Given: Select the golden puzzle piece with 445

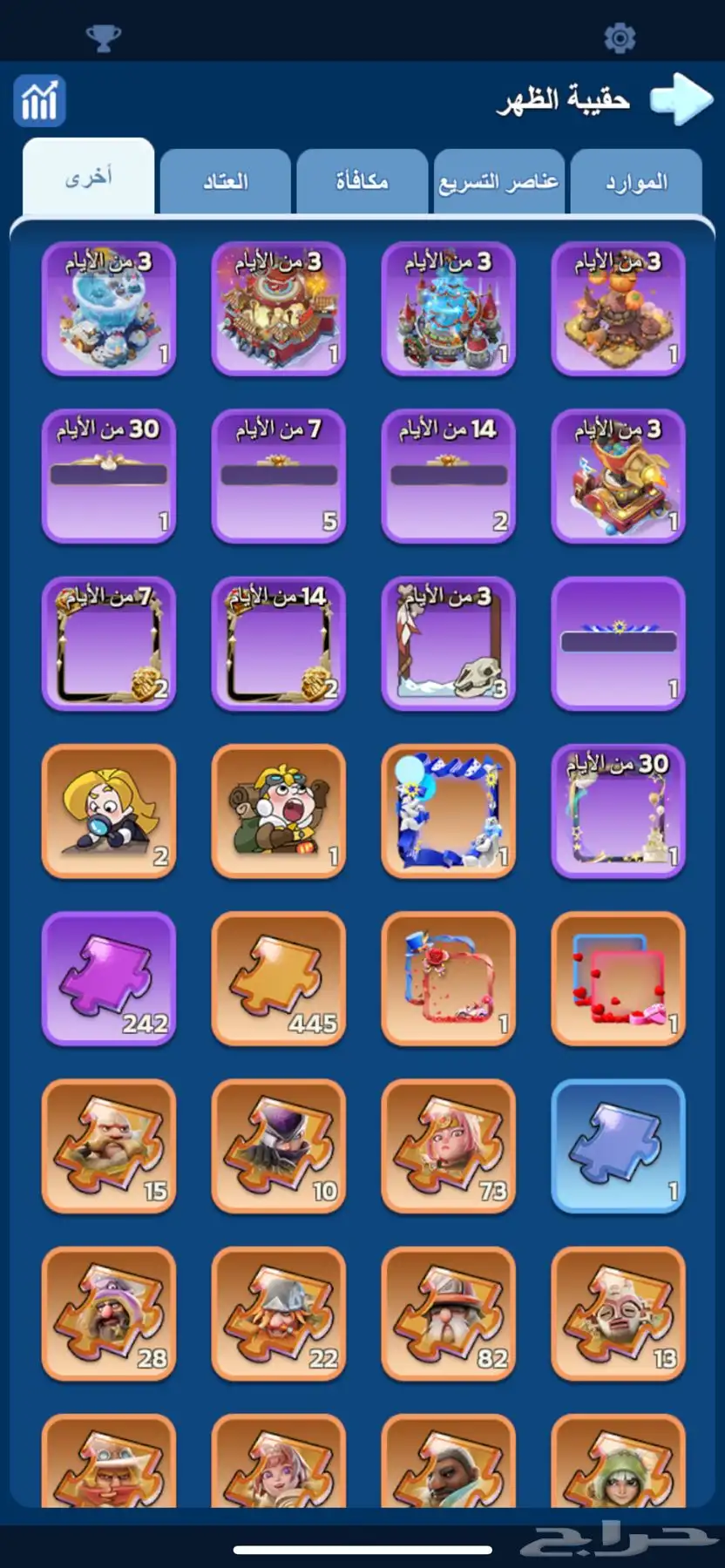Looking at the screenshot, I should pyautogui.click(x=279, y=978).
